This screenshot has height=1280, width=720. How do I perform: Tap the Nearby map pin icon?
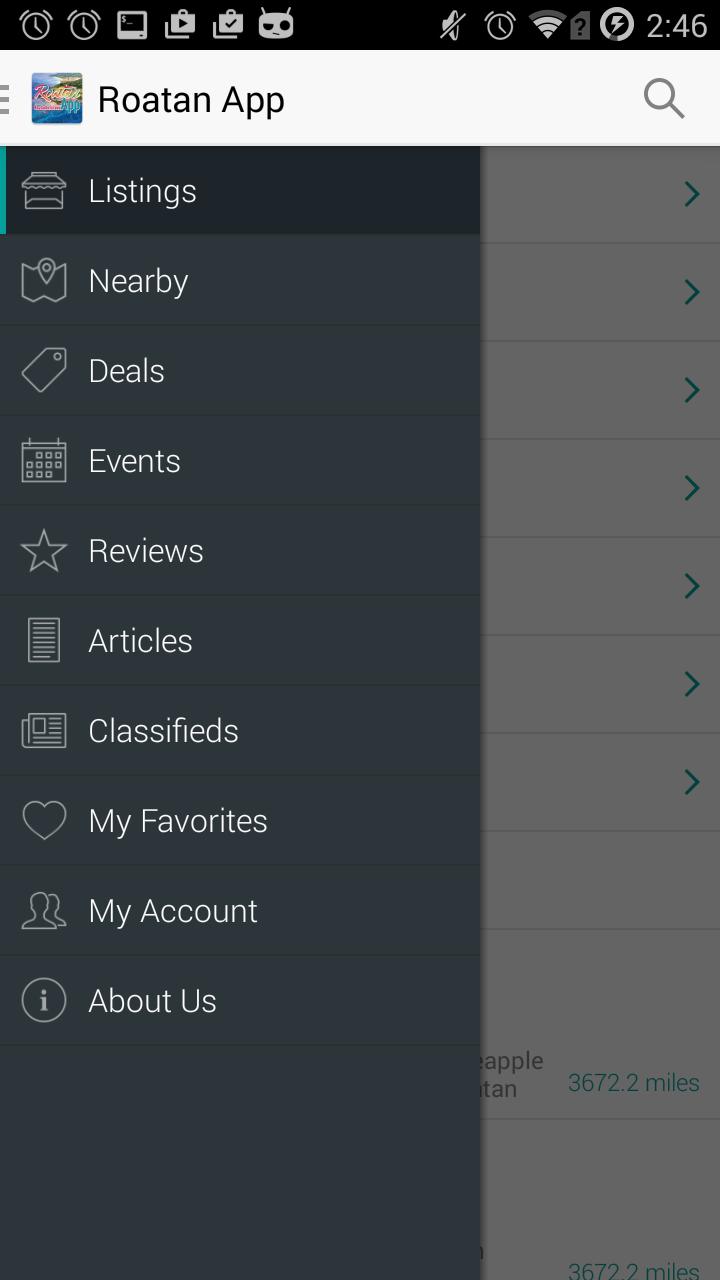point(43,280)
